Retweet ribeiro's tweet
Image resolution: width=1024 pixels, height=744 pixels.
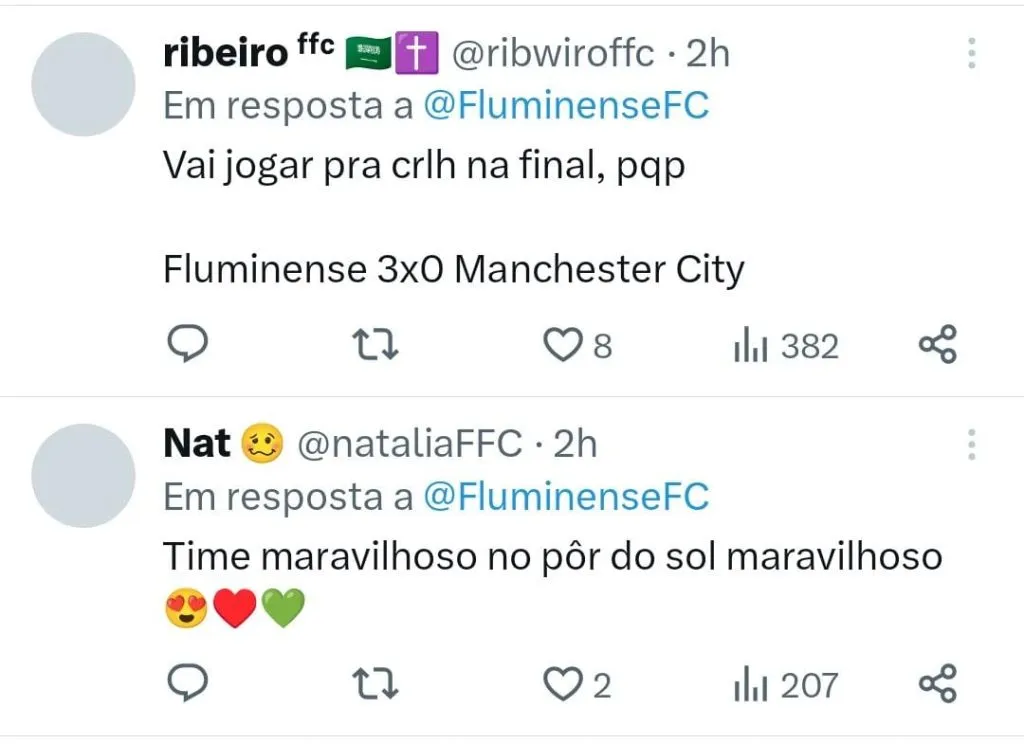click(378, 346)
